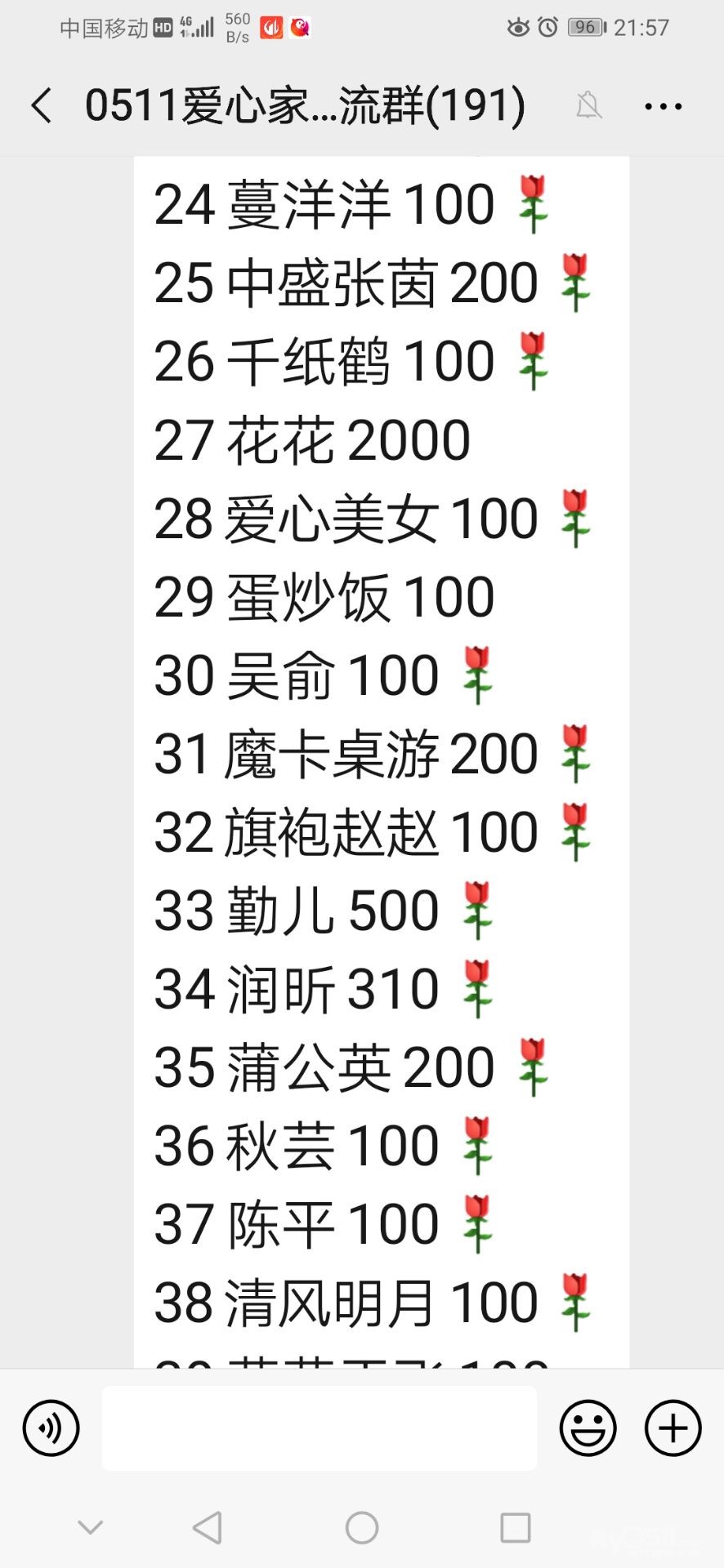Open the plus attachment menu
724x1568 pixels.
(x=673, y=1428)
